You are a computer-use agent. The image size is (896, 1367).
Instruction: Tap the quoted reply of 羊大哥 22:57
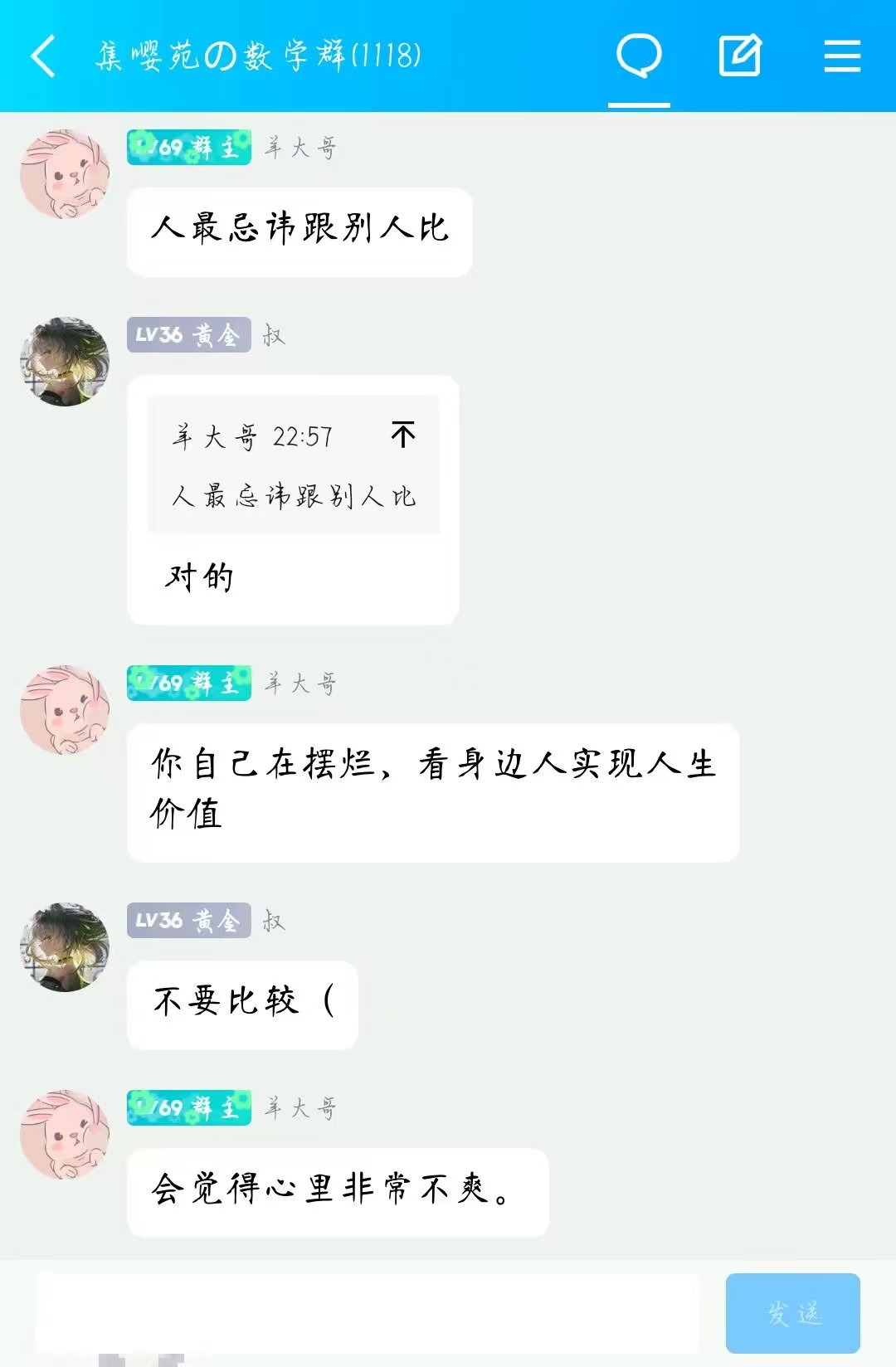[294, 465]
